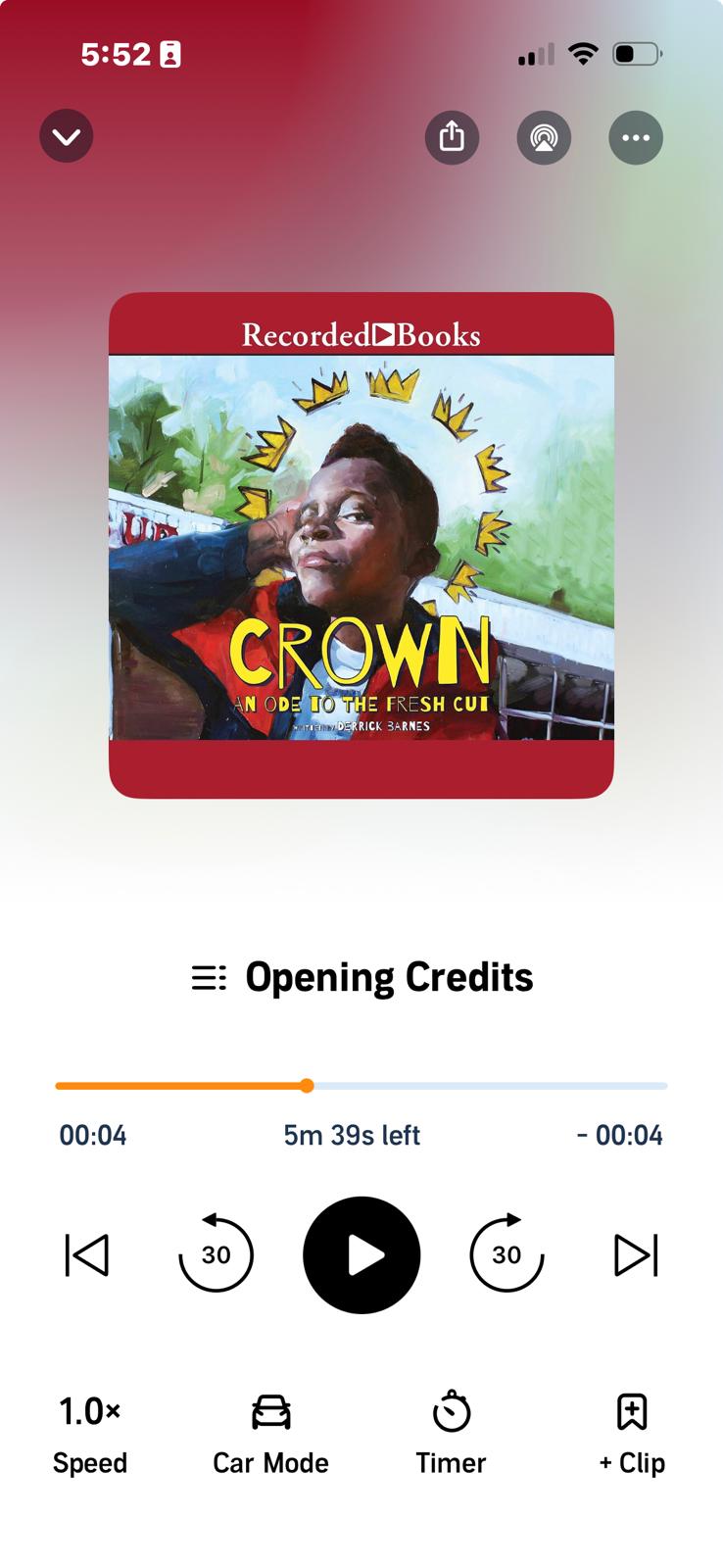The height and width of the screenshot is (1568, 723).
Task: Jump to the next chapter
Action: pyautogui.click(x=635, y=1254)
